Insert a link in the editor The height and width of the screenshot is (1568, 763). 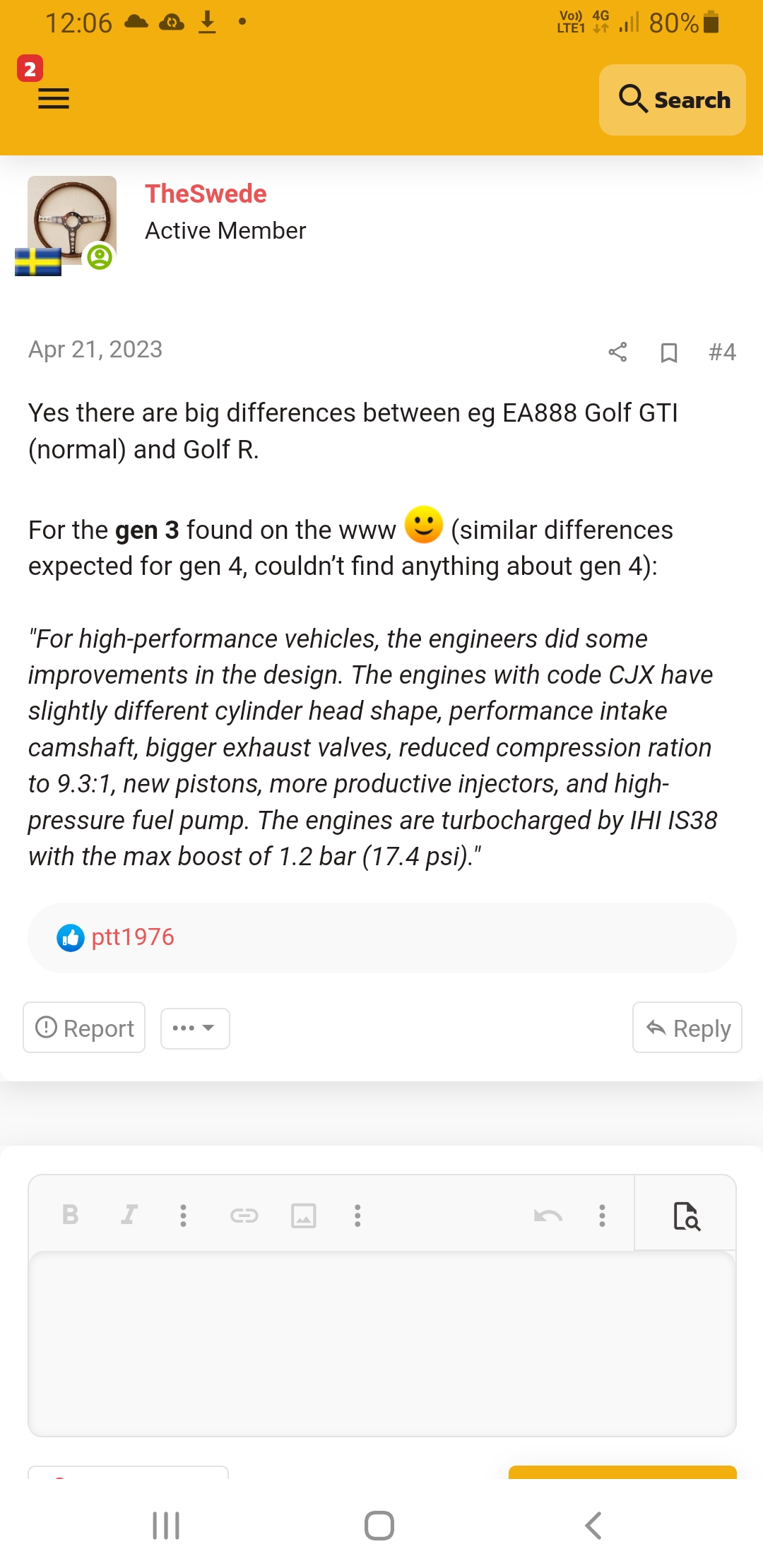(244, 1215)
